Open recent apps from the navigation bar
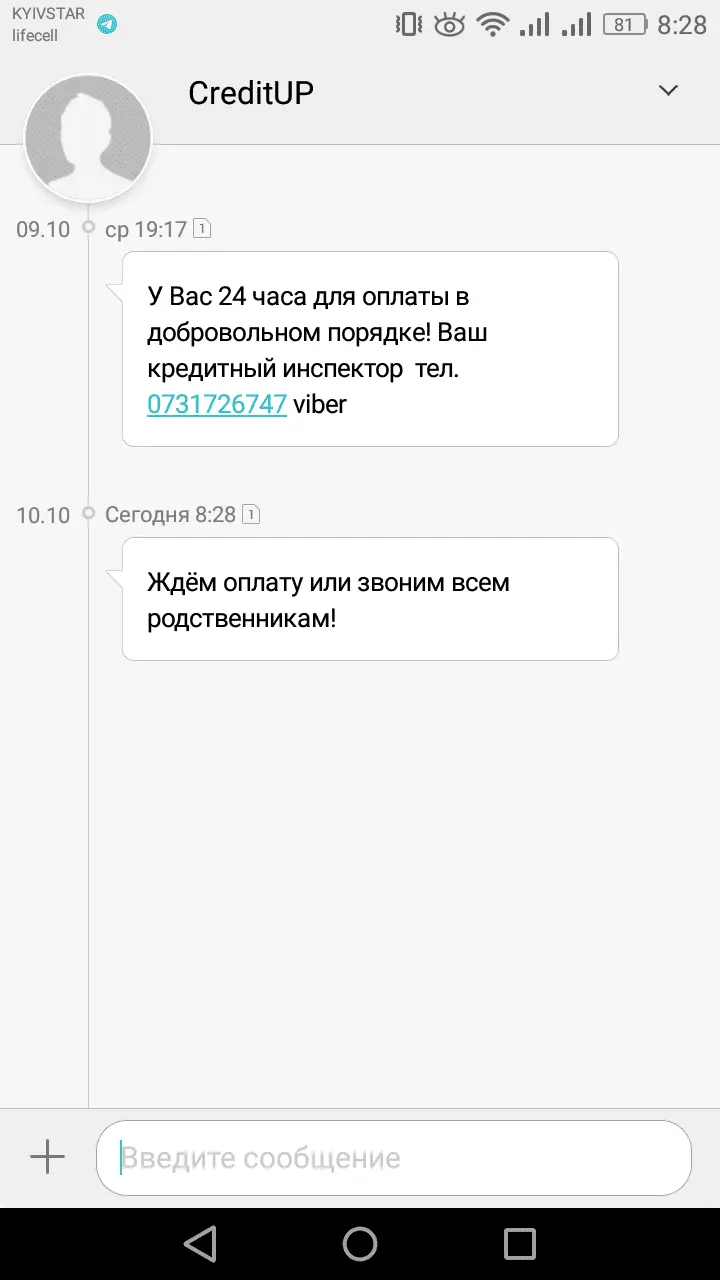Screen dimensions: 720x1280 click(x=520, y=1243)
